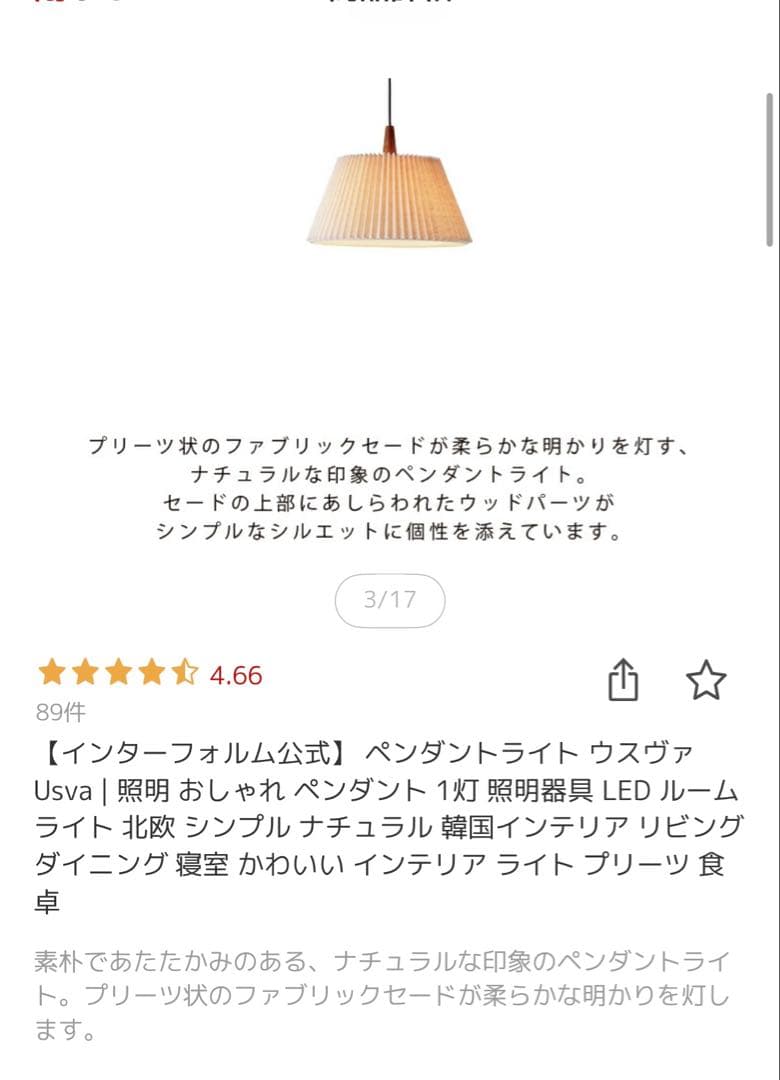
Task: Tap the share icon
Action: point(625,678)
